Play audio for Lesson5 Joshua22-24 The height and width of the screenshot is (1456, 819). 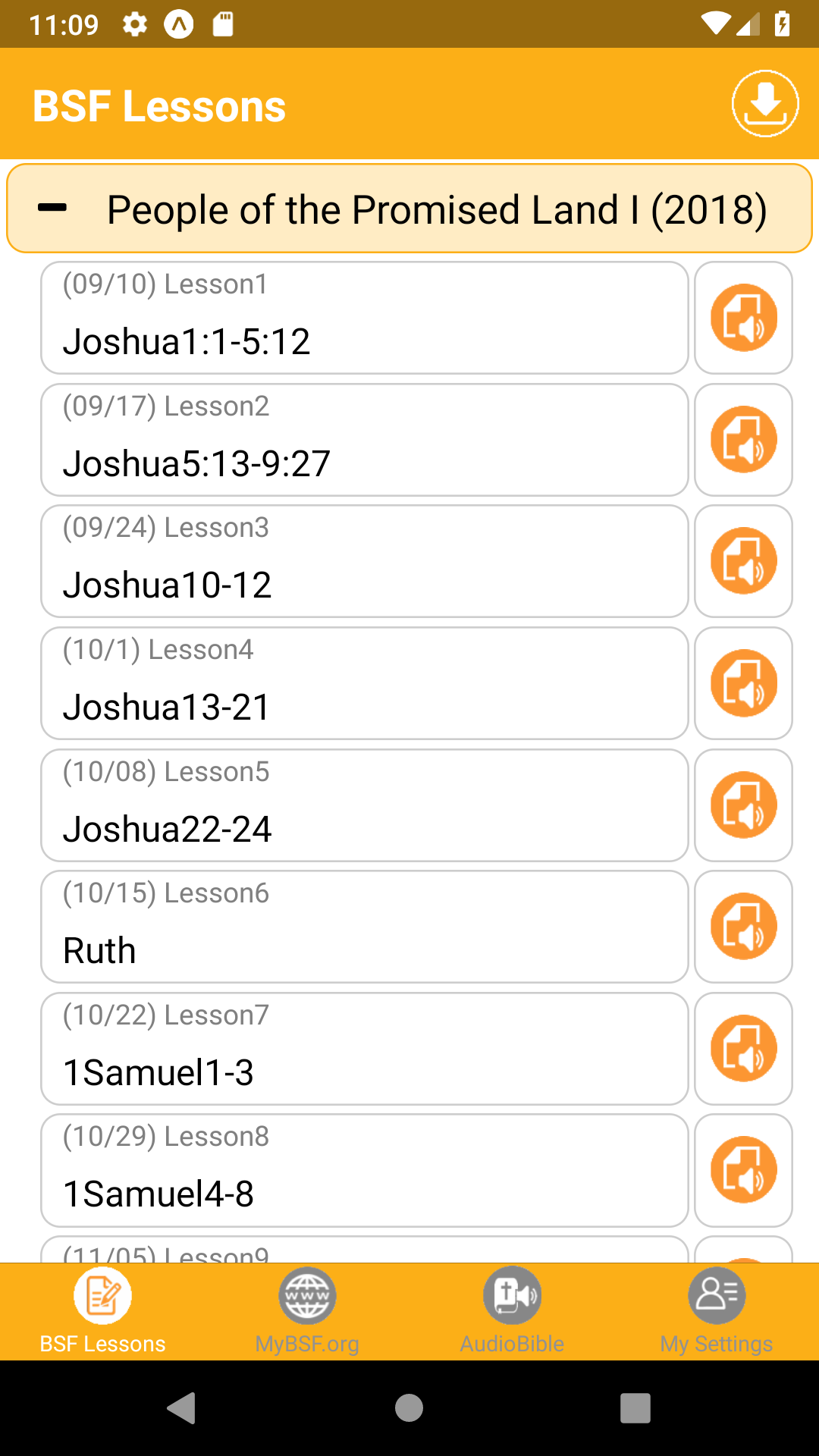click(x=743, y=805)
